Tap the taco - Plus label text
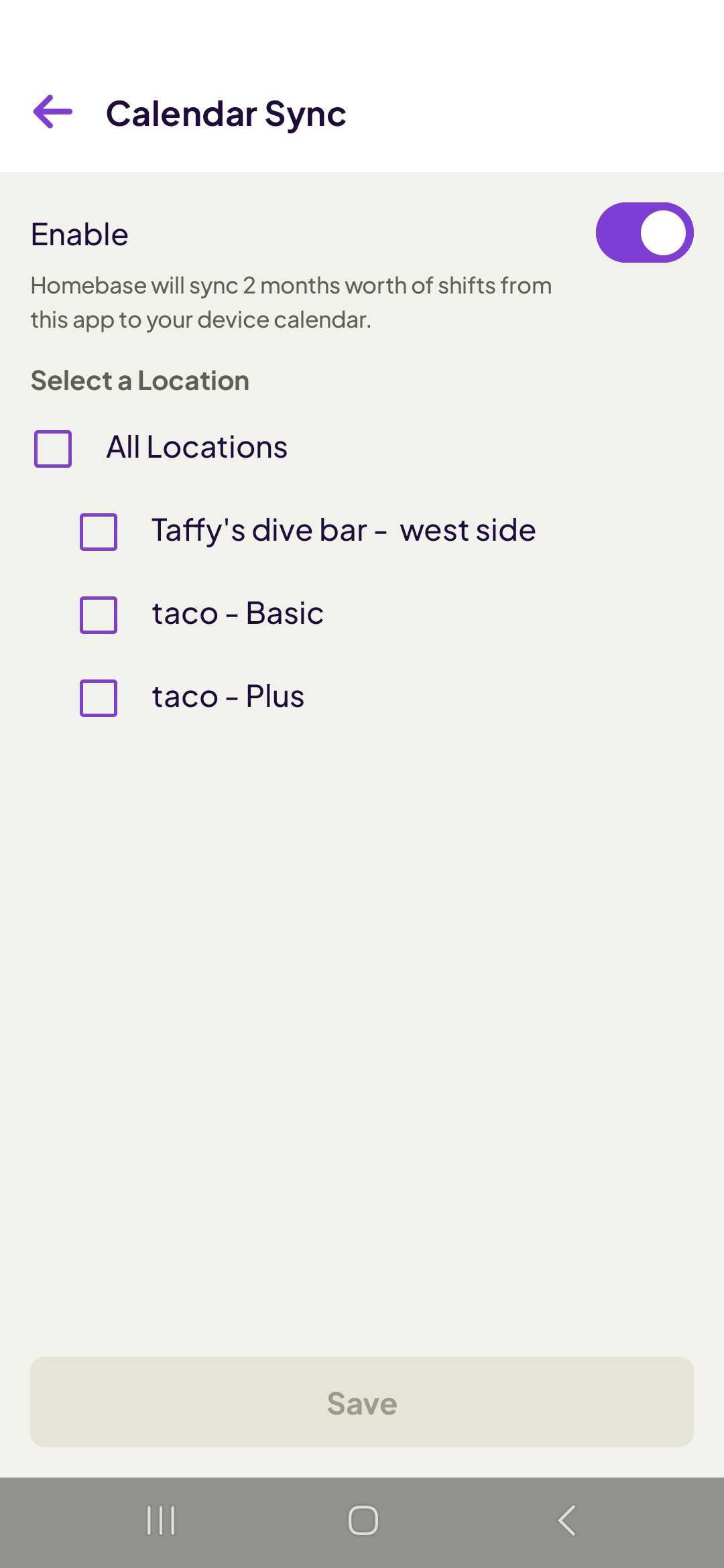724x1568 pixels. point(227,696)
